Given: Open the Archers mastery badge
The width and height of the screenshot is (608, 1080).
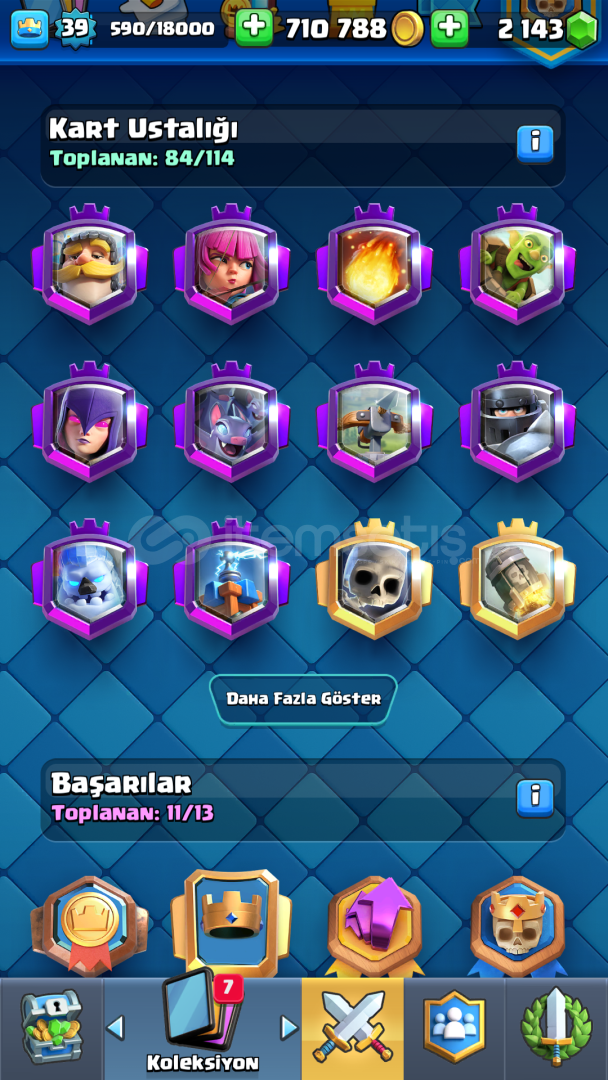Looking at the screenshot, I should 231,264.
